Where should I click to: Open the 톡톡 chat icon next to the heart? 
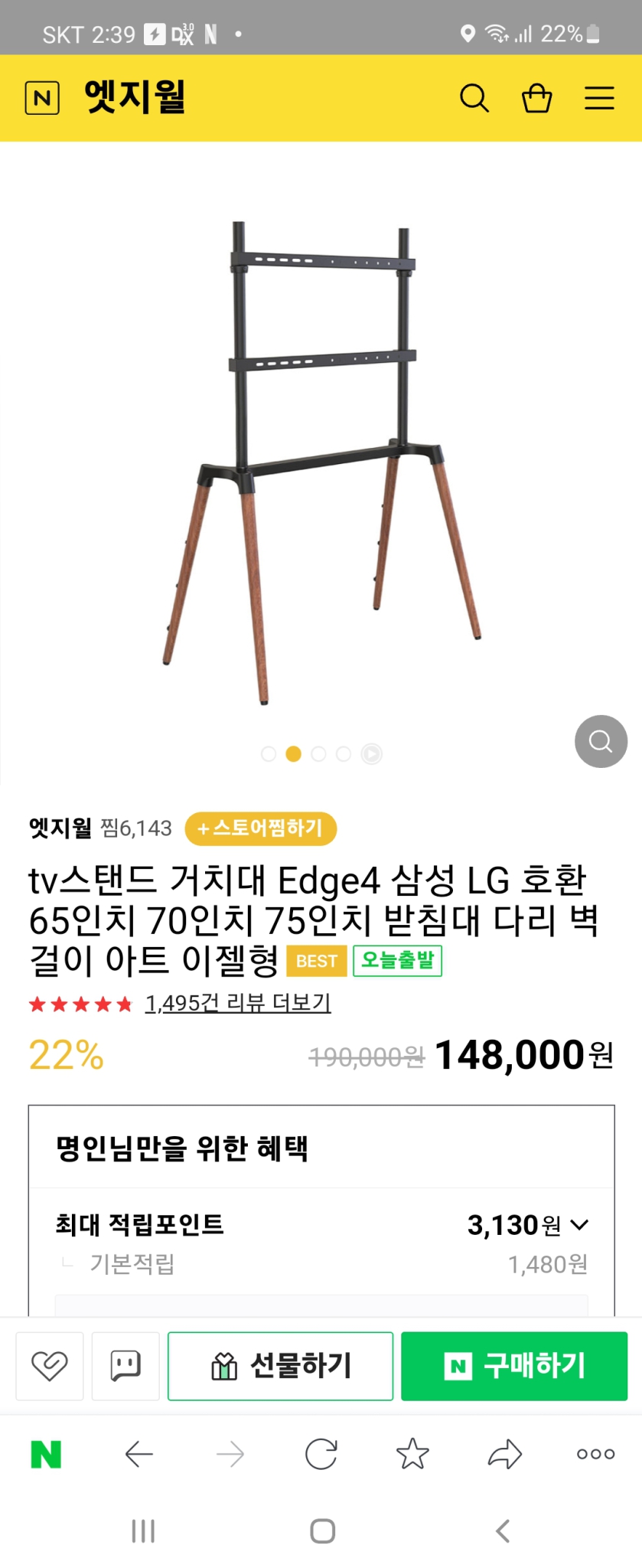(125, 1366)
